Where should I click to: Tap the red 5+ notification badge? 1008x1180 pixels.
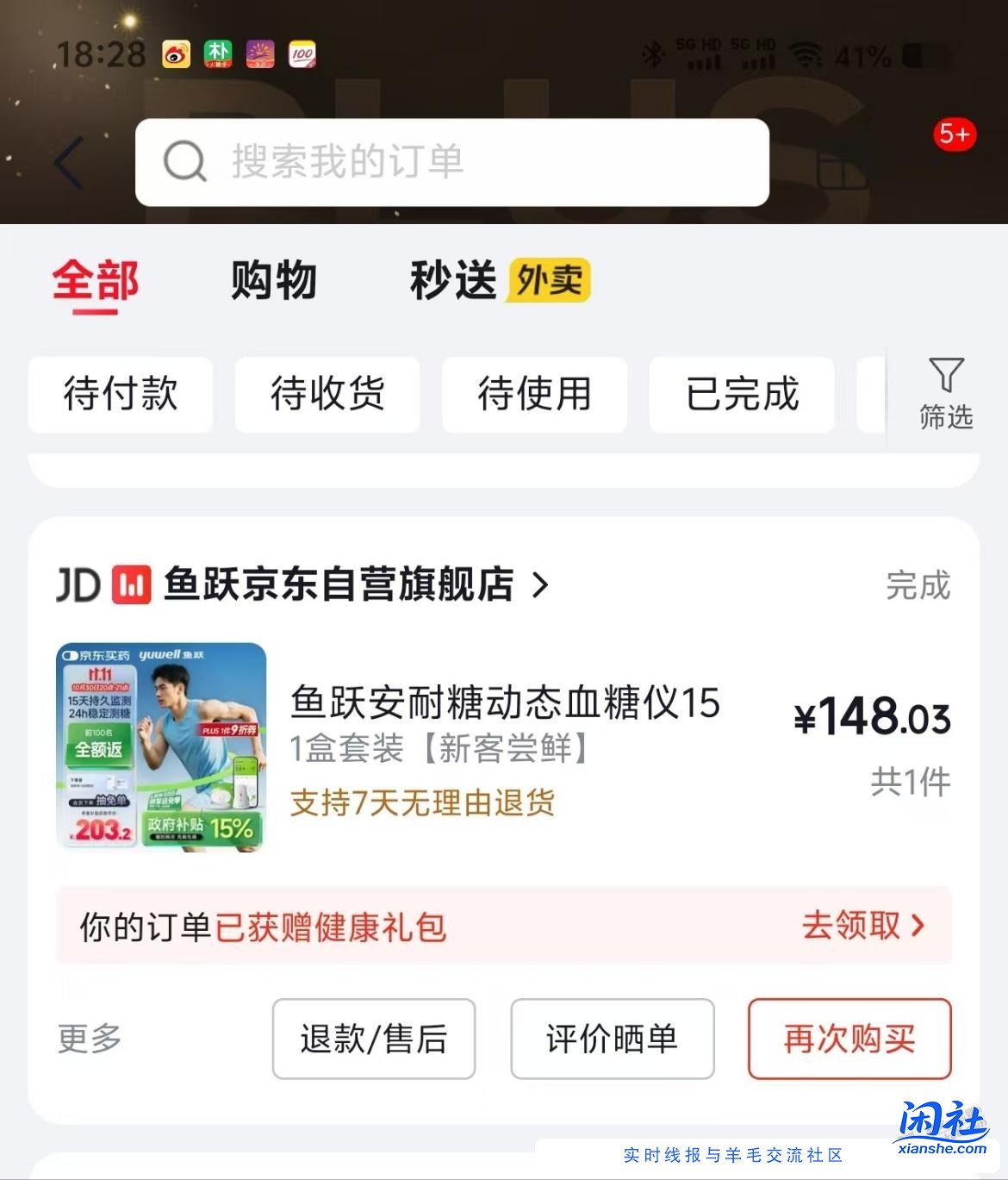[955, 134]
